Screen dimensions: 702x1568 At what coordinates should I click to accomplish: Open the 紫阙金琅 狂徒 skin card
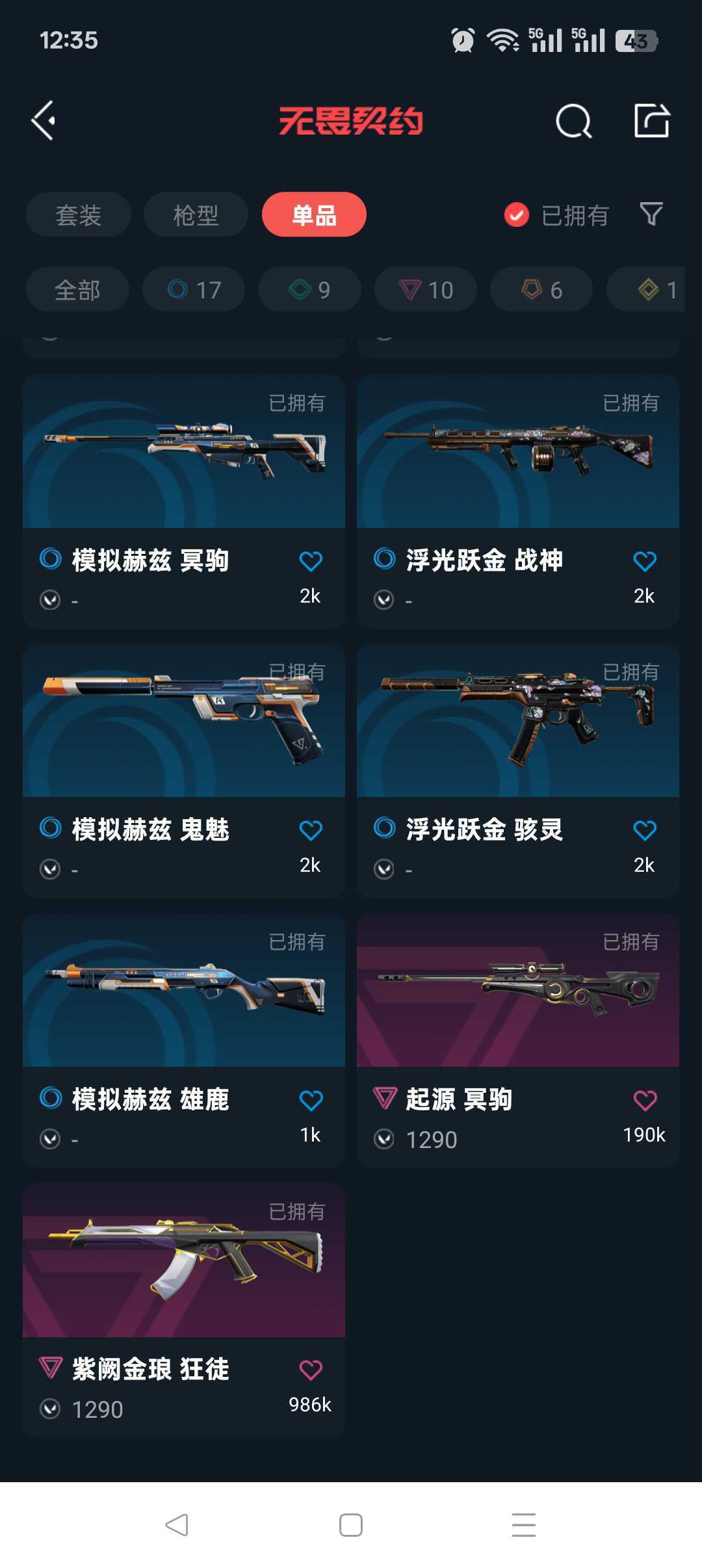tap(184, 1311)
